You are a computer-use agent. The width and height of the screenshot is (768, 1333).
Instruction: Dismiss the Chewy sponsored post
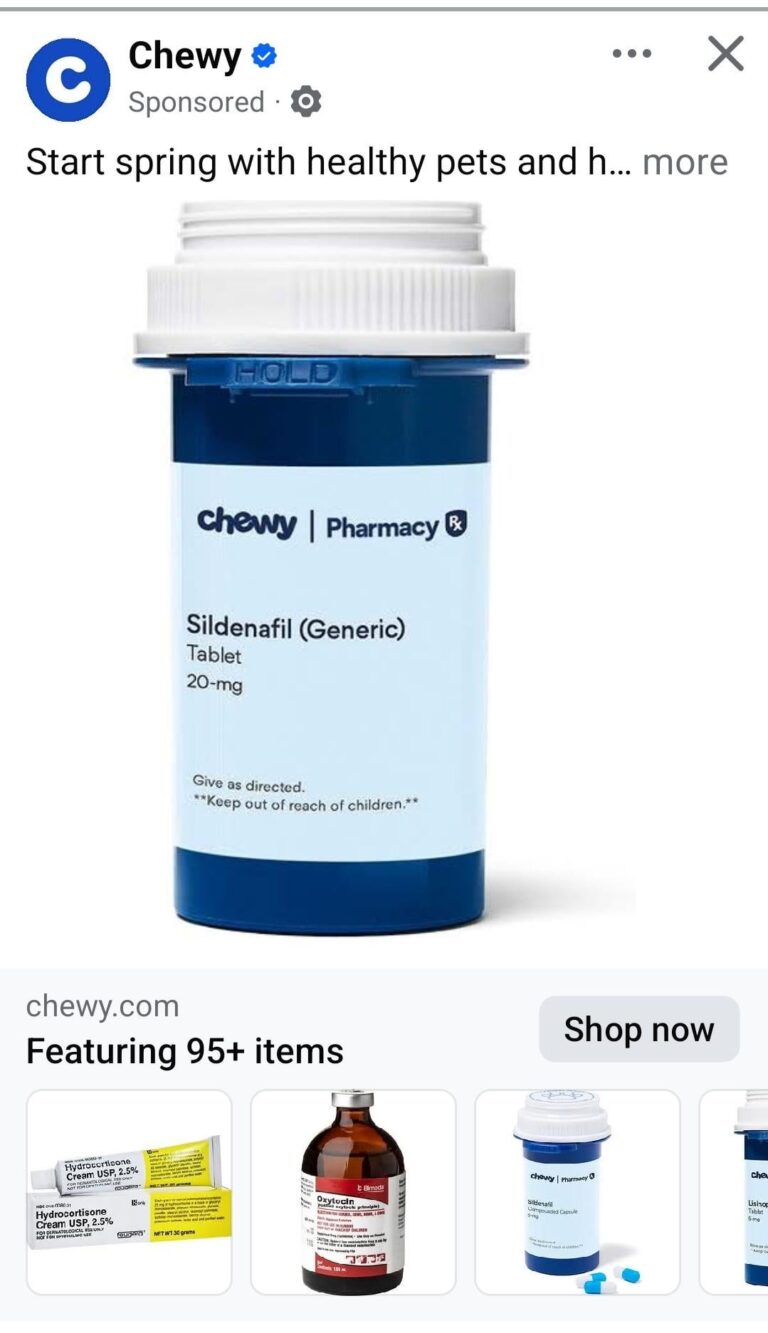pyautogui.click(x=725, y=54)
